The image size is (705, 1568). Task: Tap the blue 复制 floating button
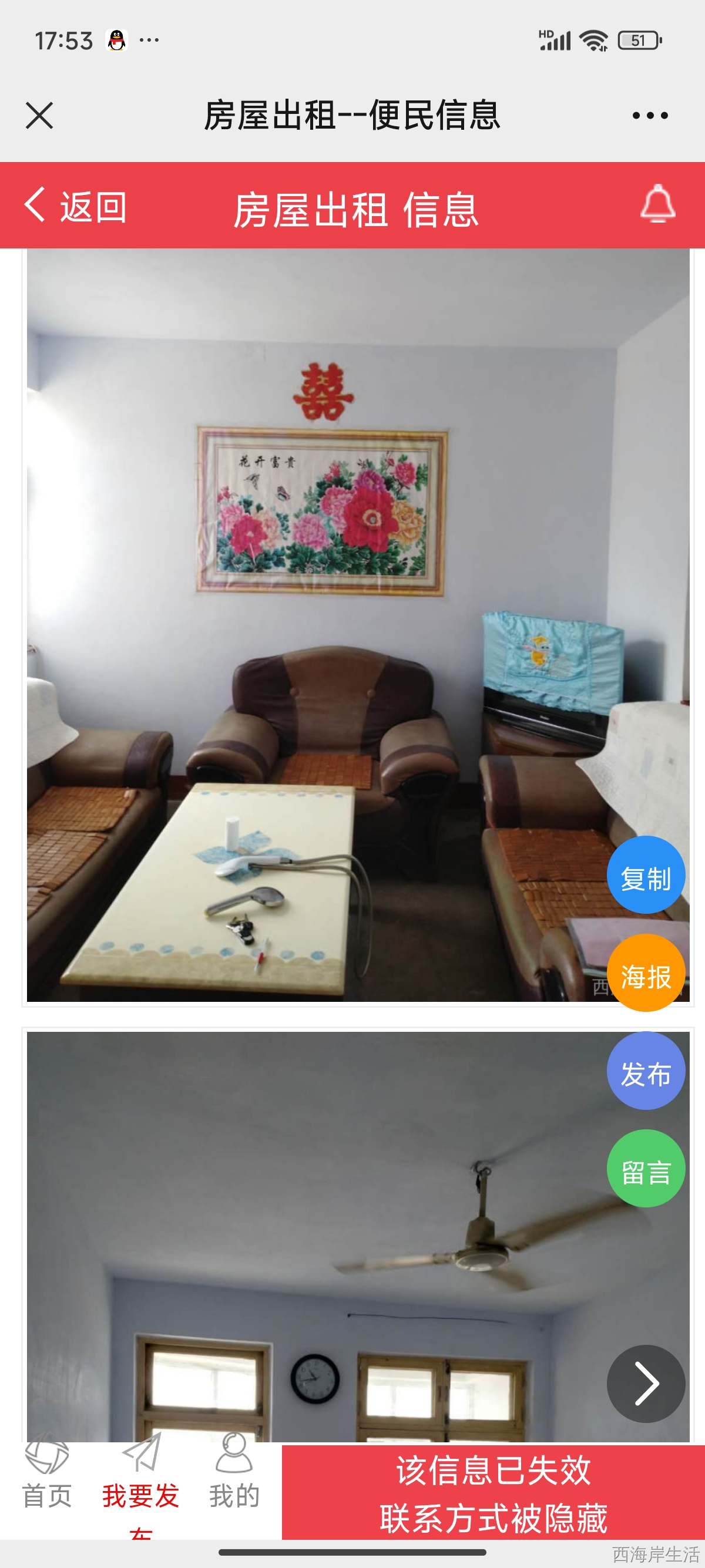[x=645, y=874]
